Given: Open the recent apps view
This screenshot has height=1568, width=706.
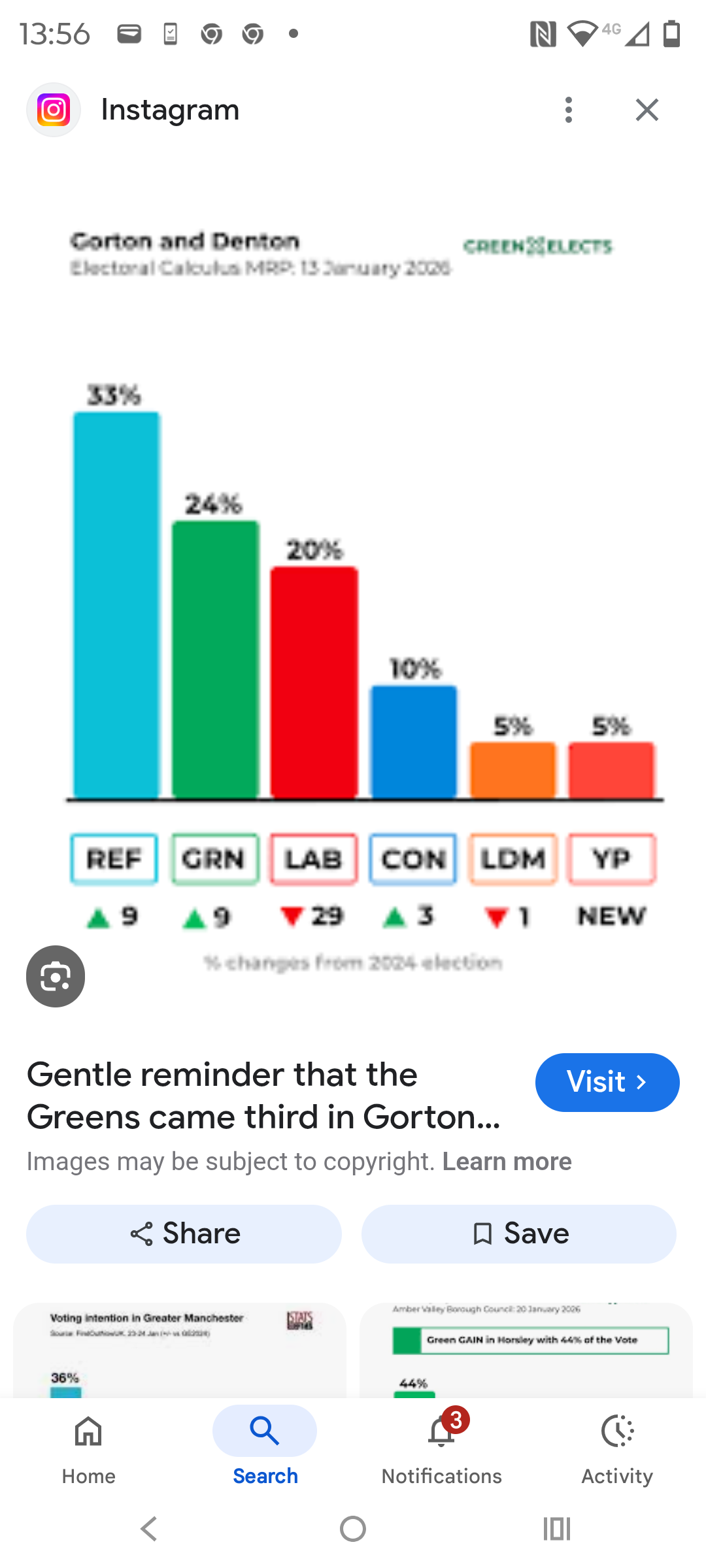Looking at the screenshot, I should pos(556,1529).
